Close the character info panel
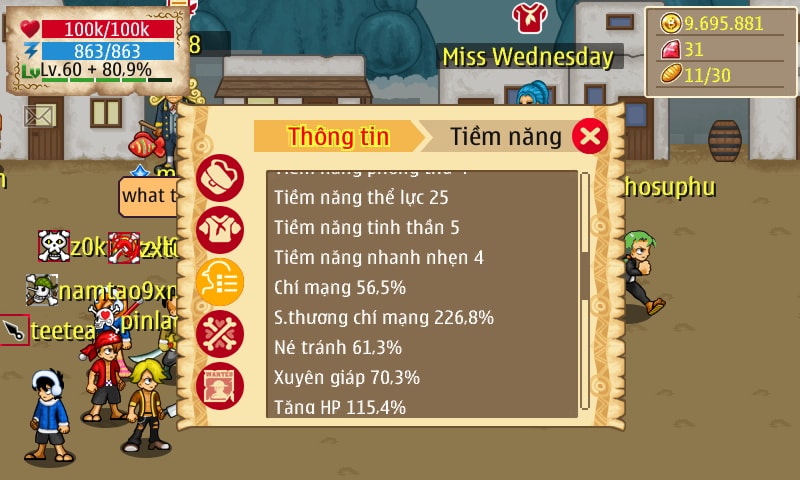Viewport: 800px width, 480px height. point(590,136)
